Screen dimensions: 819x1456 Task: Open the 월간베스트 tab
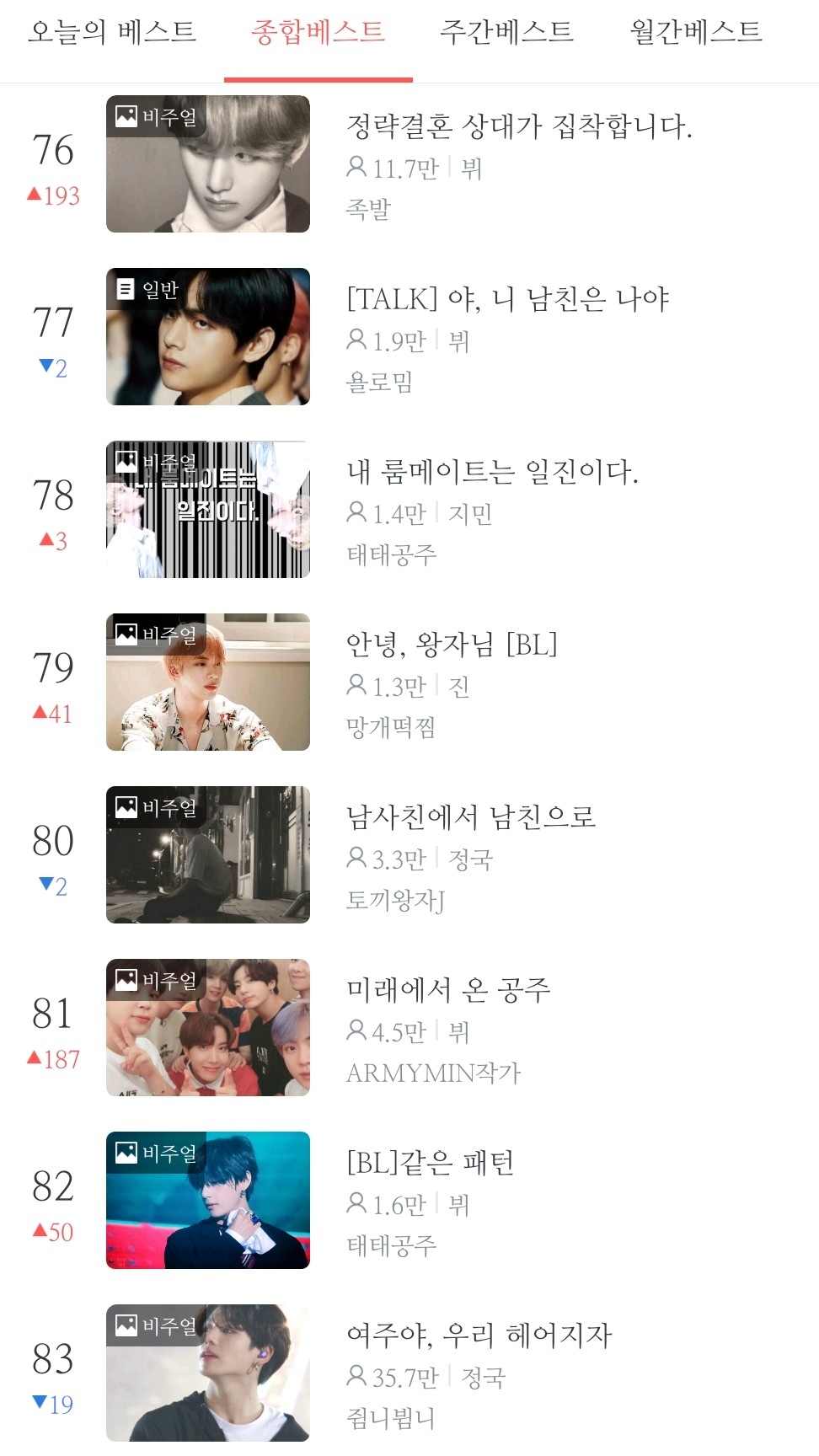pyautogui.click(x=695, y=32)
